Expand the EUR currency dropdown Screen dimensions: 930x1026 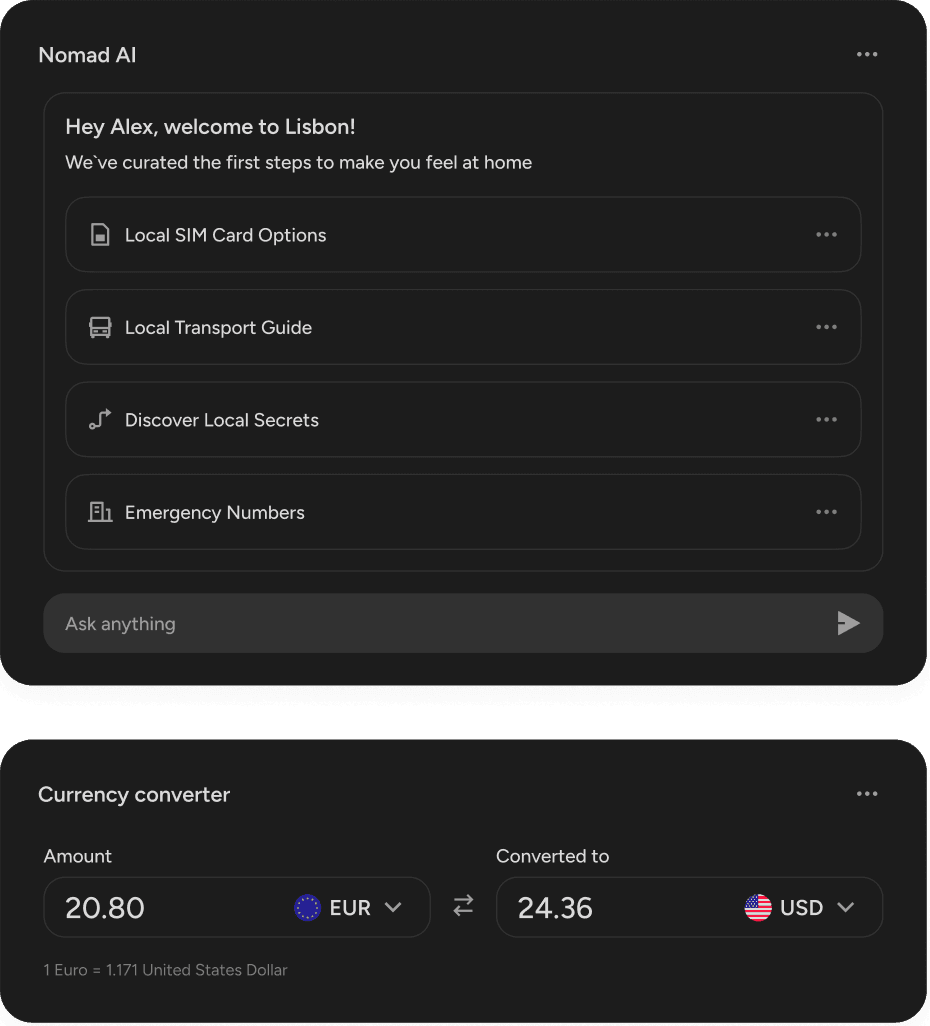pyautogui.click(x=350, y=908)
